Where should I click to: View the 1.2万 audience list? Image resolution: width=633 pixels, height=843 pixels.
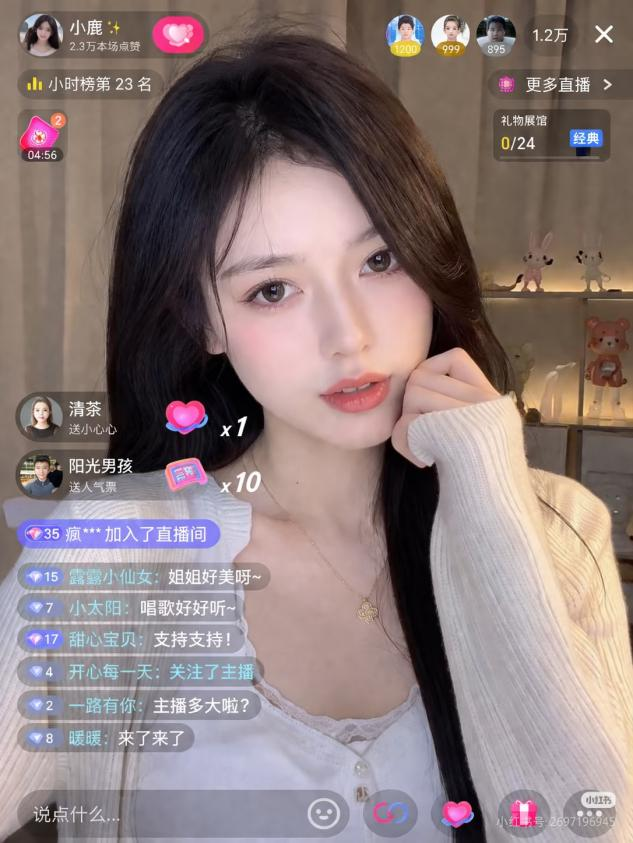point(550,35)
